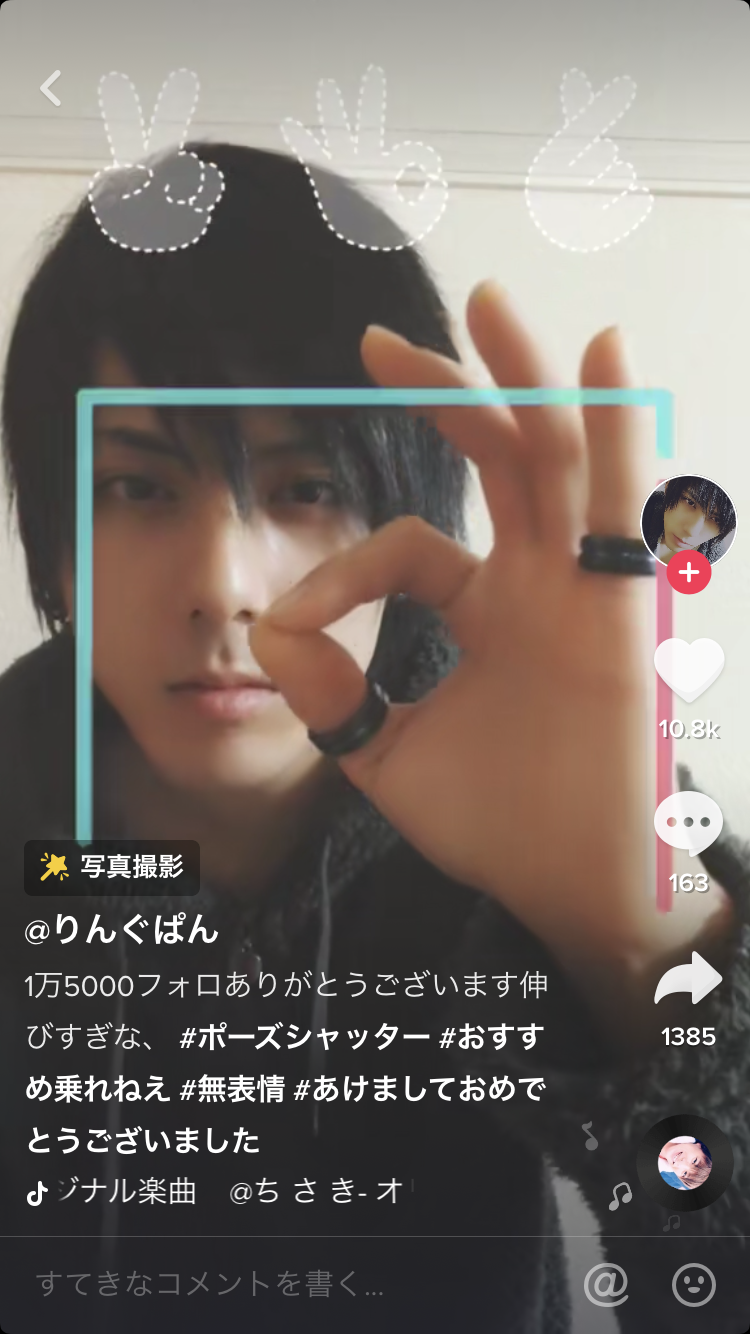Open the #ポーズシャッター hashtag
Screen dimensions: 750x1334
(x=304, y=1037)
